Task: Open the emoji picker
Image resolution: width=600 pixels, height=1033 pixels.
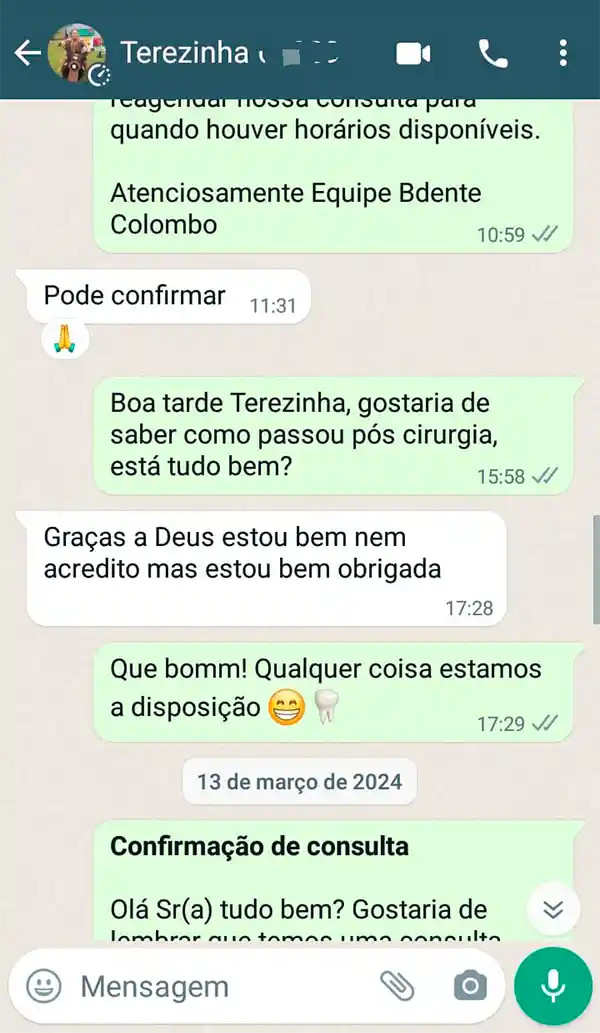Action: (43, 987)
